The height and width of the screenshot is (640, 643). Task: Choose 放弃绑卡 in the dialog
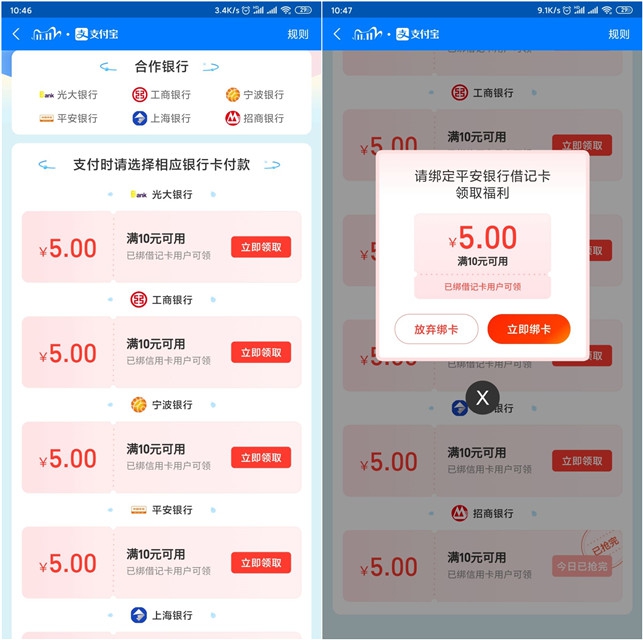[436, 329]
